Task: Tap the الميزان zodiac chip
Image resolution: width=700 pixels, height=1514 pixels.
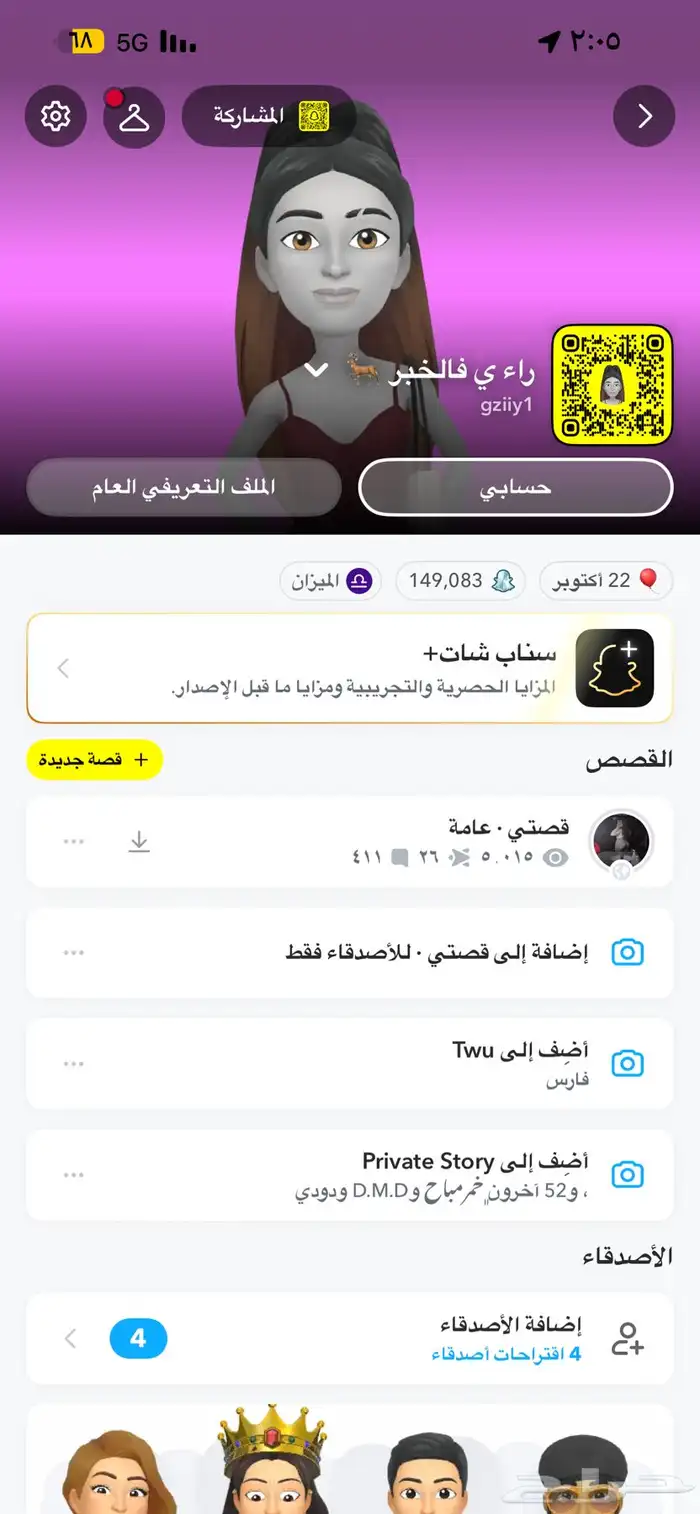Action: click(x=330, y=581)
